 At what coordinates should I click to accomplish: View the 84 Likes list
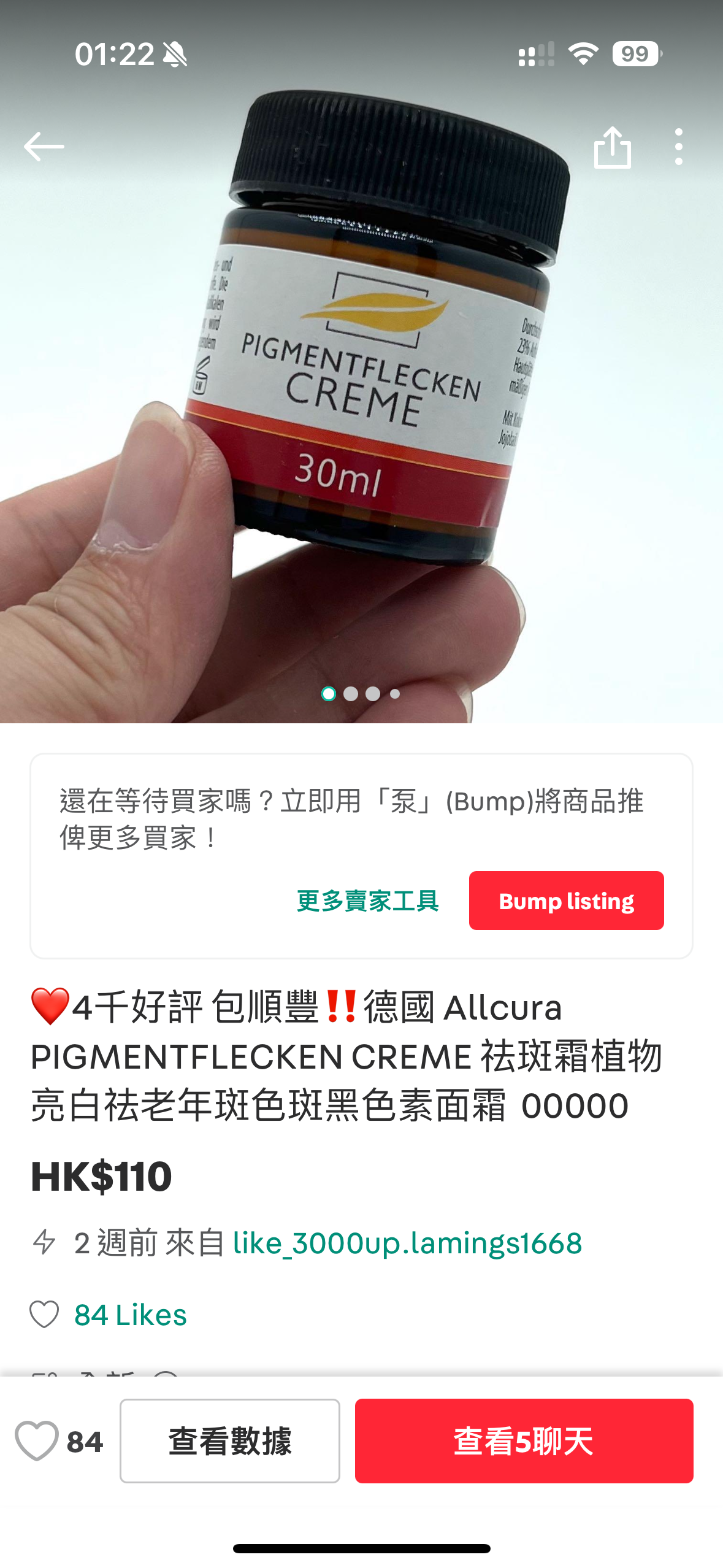point(130,1315)
